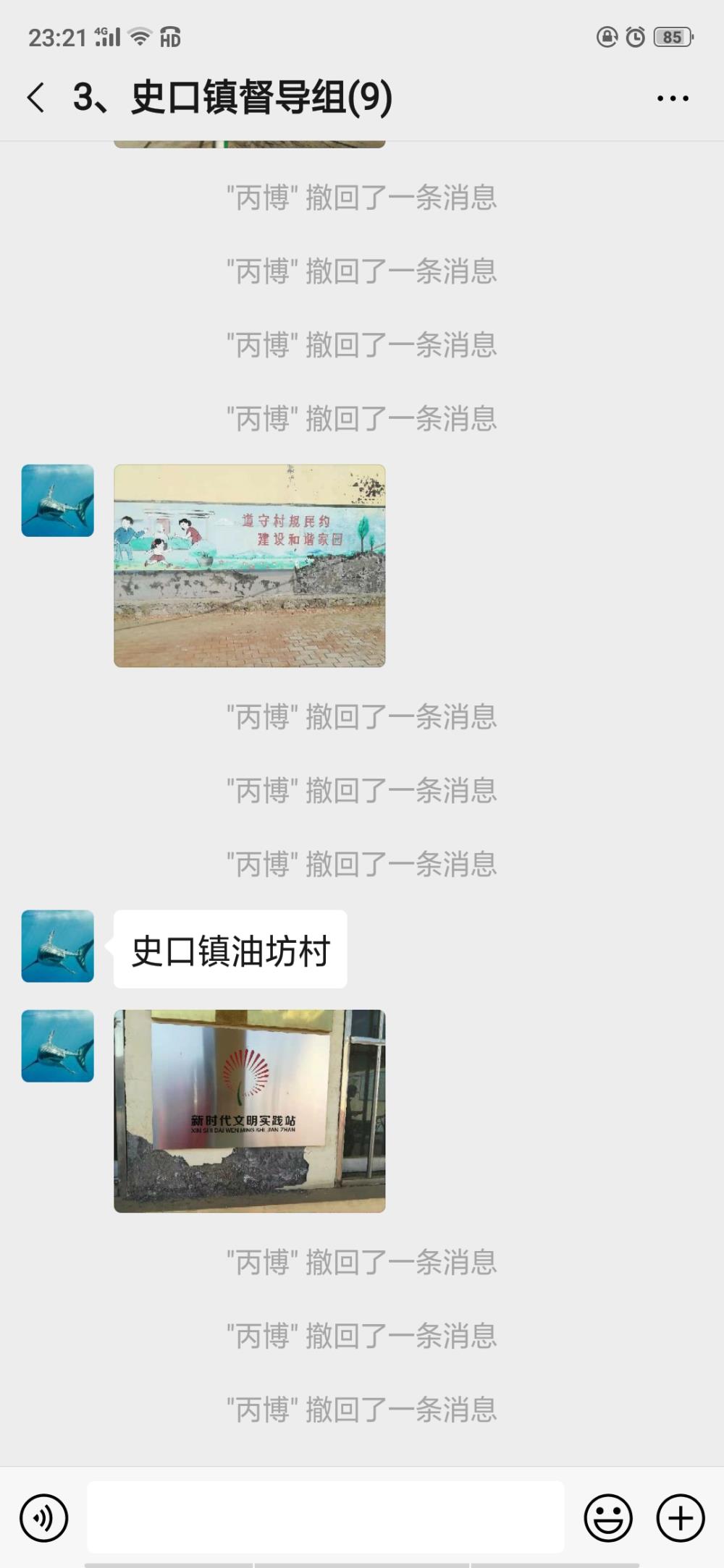The image size is (724, 1568).
Task: Open the village rules mural photo
Action: pos(250,566)
